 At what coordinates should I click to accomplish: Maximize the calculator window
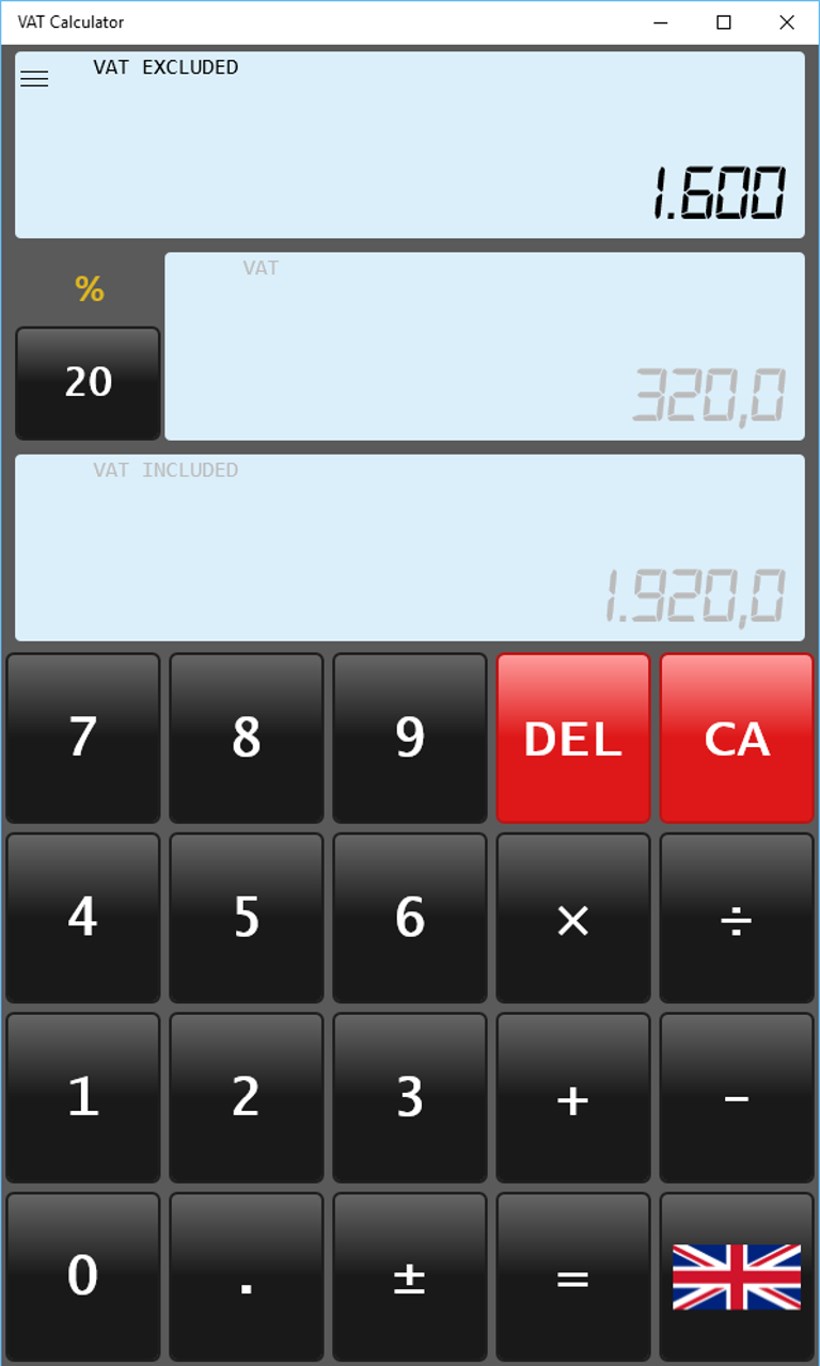pos(723,22)
